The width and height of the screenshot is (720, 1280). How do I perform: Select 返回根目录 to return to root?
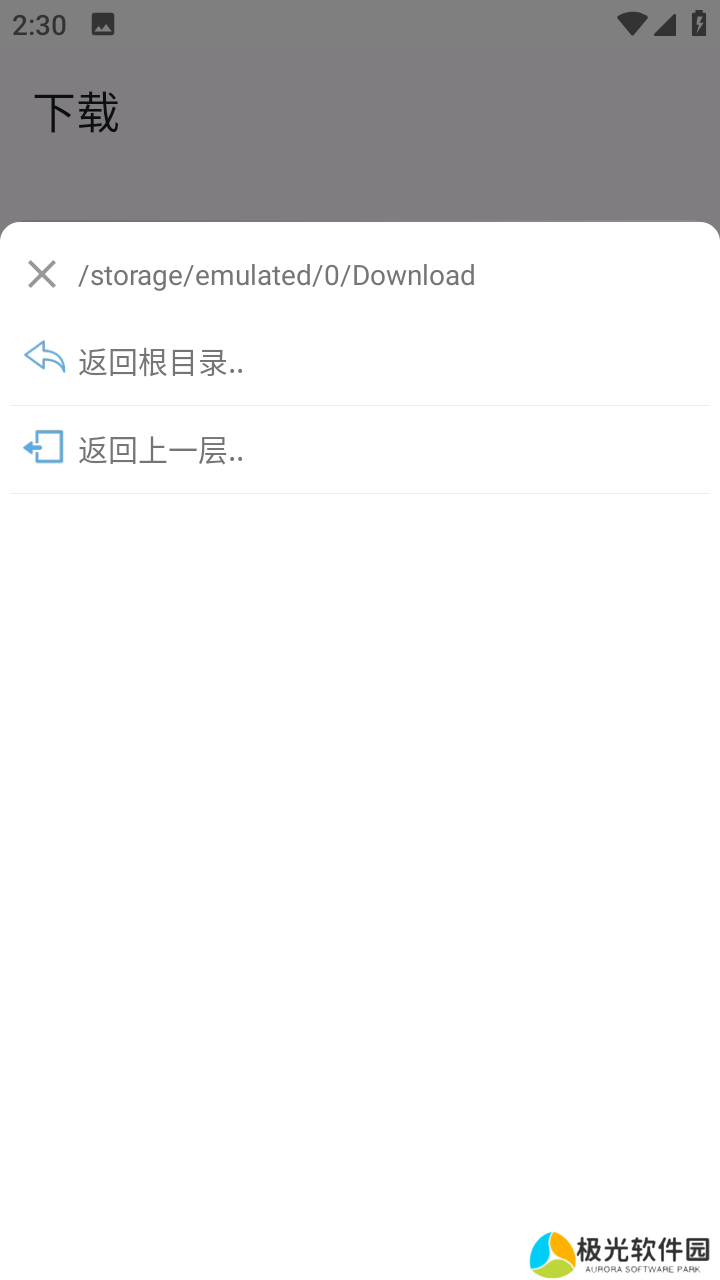pos(160,362)
